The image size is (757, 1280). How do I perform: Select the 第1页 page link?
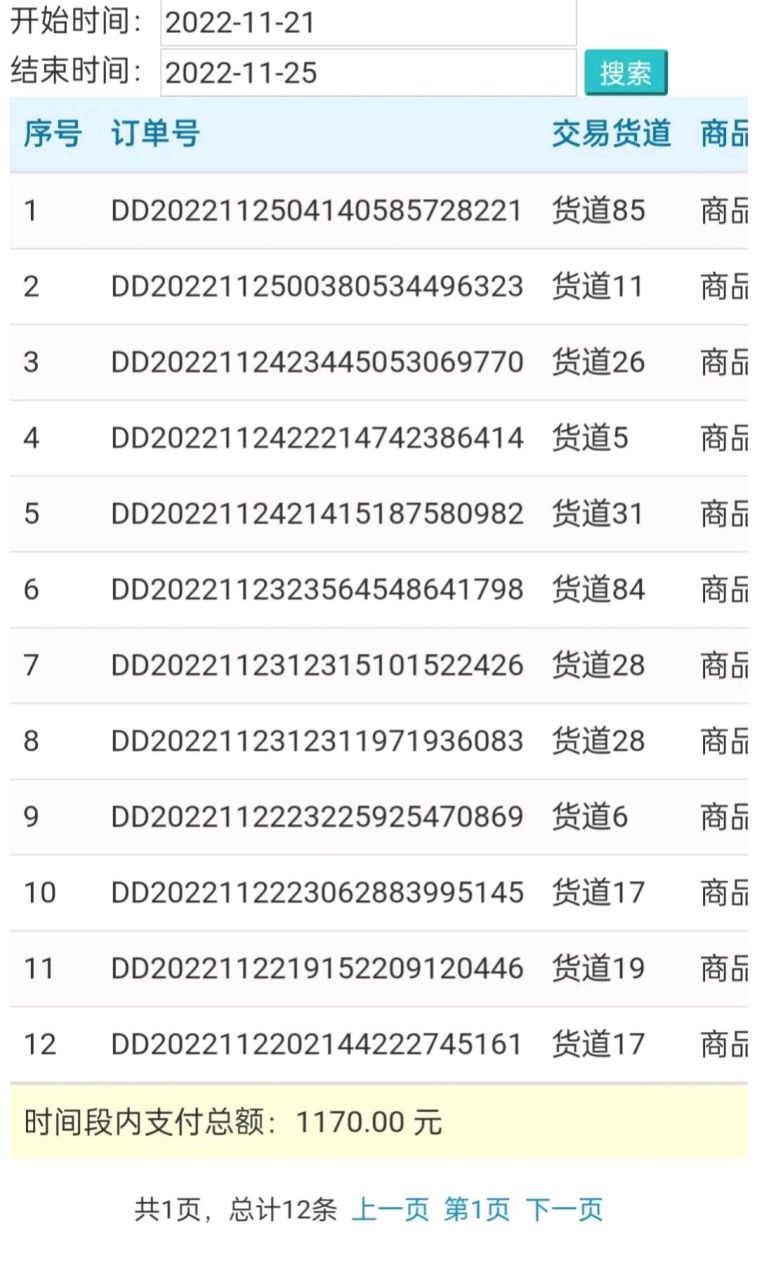(477, 1210)
